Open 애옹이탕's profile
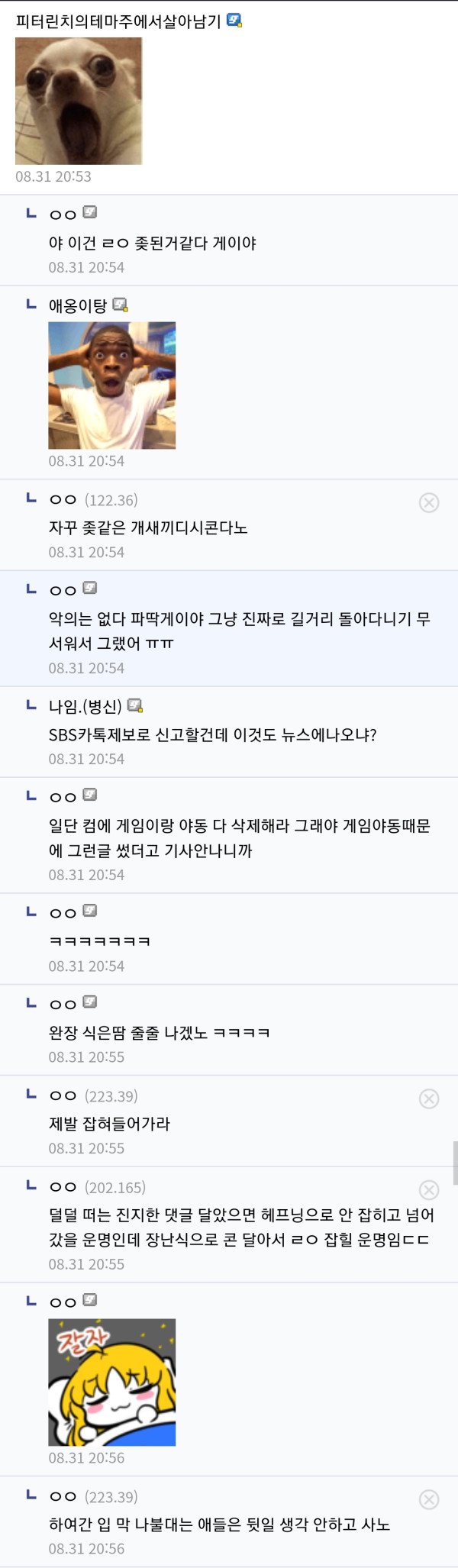Image resolution: width=458 pixels, height=1568 pixels. pyautogui.click(x=78, y=306)
